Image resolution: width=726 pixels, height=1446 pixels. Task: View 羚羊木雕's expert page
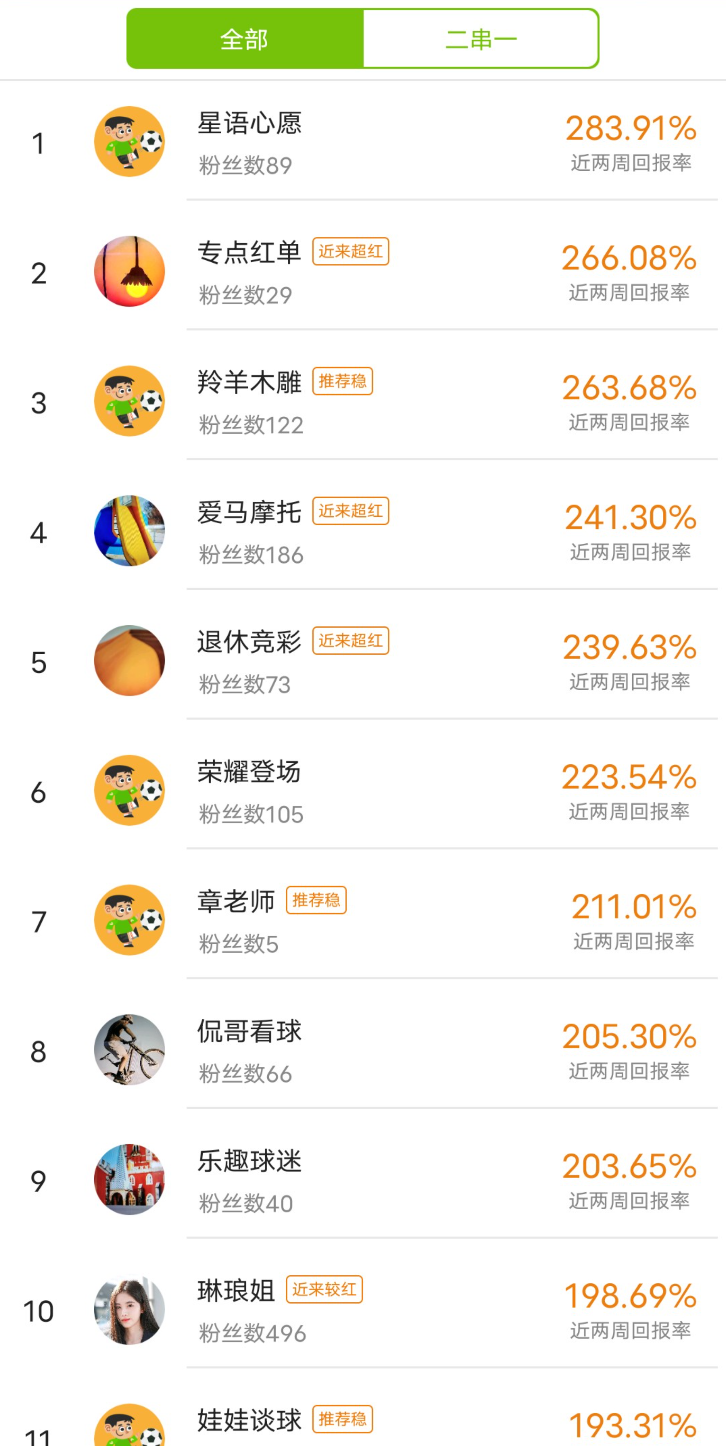click(x=249, y=382)
